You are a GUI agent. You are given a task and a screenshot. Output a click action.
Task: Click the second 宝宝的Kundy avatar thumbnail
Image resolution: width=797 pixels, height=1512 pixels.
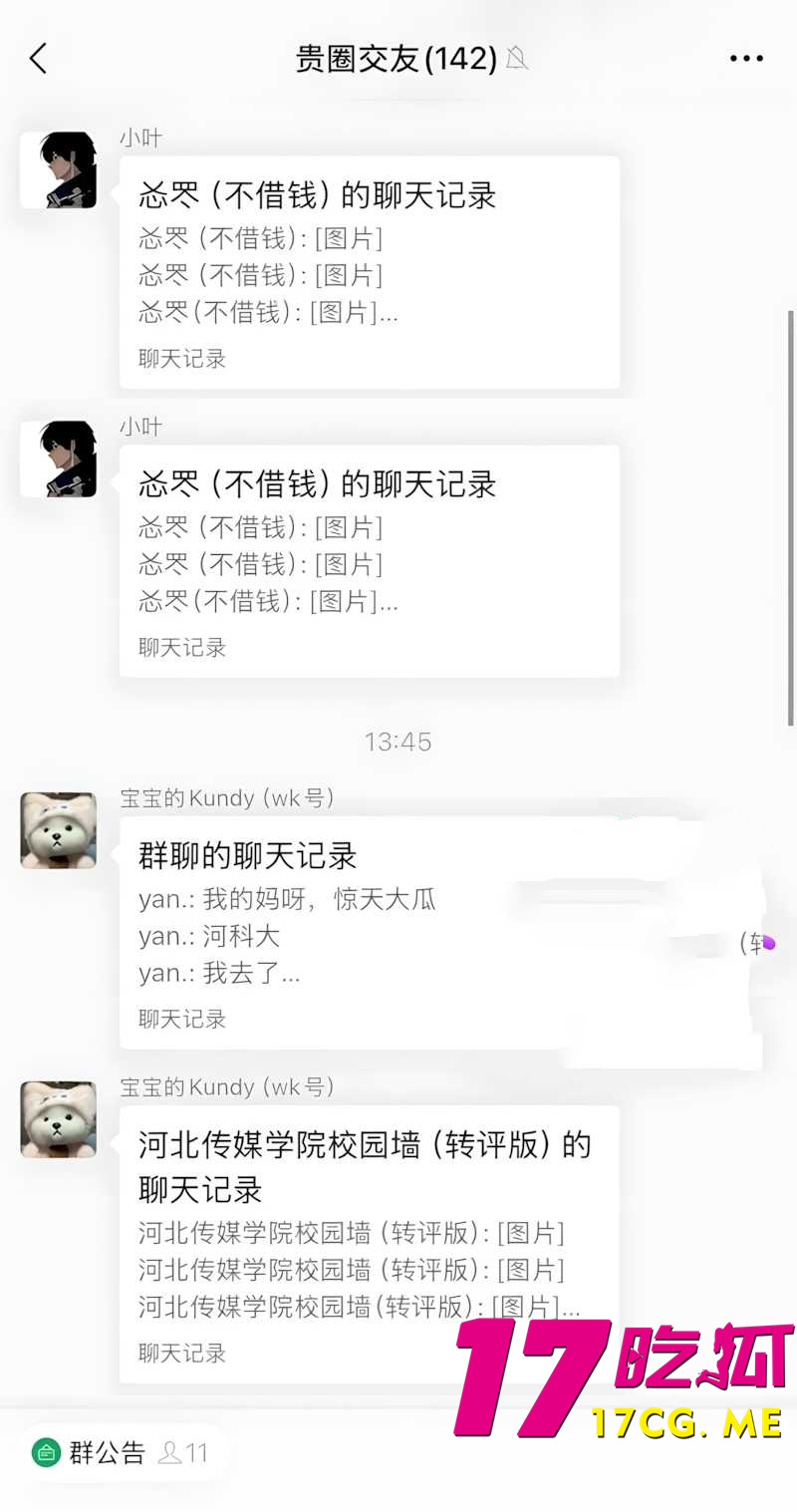(x=58, y=1119)
